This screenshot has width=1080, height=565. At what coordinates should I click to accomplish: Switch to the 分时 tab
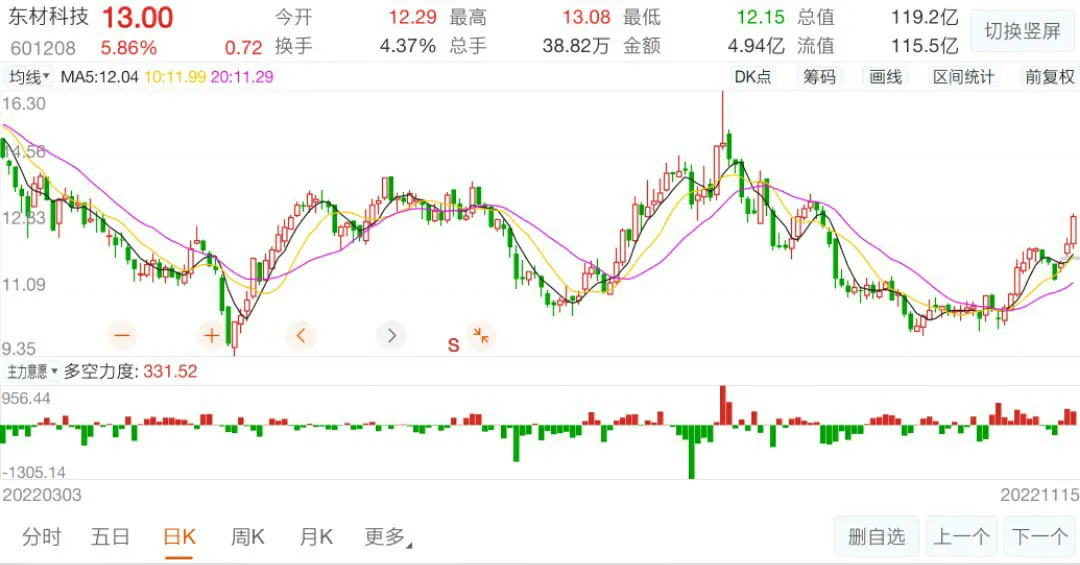41,537
